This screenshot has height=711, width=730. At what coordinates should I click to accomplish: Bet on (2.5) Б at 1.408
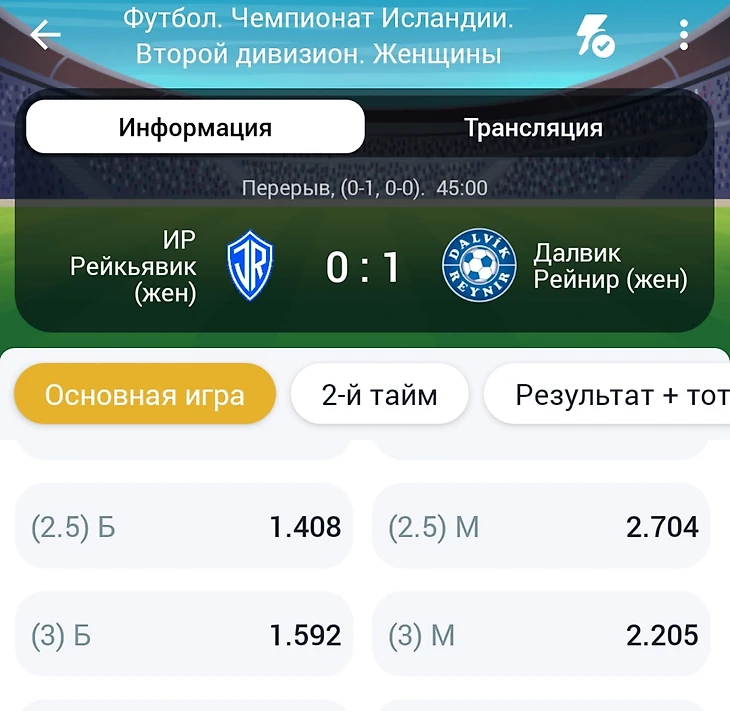point(185,527)
